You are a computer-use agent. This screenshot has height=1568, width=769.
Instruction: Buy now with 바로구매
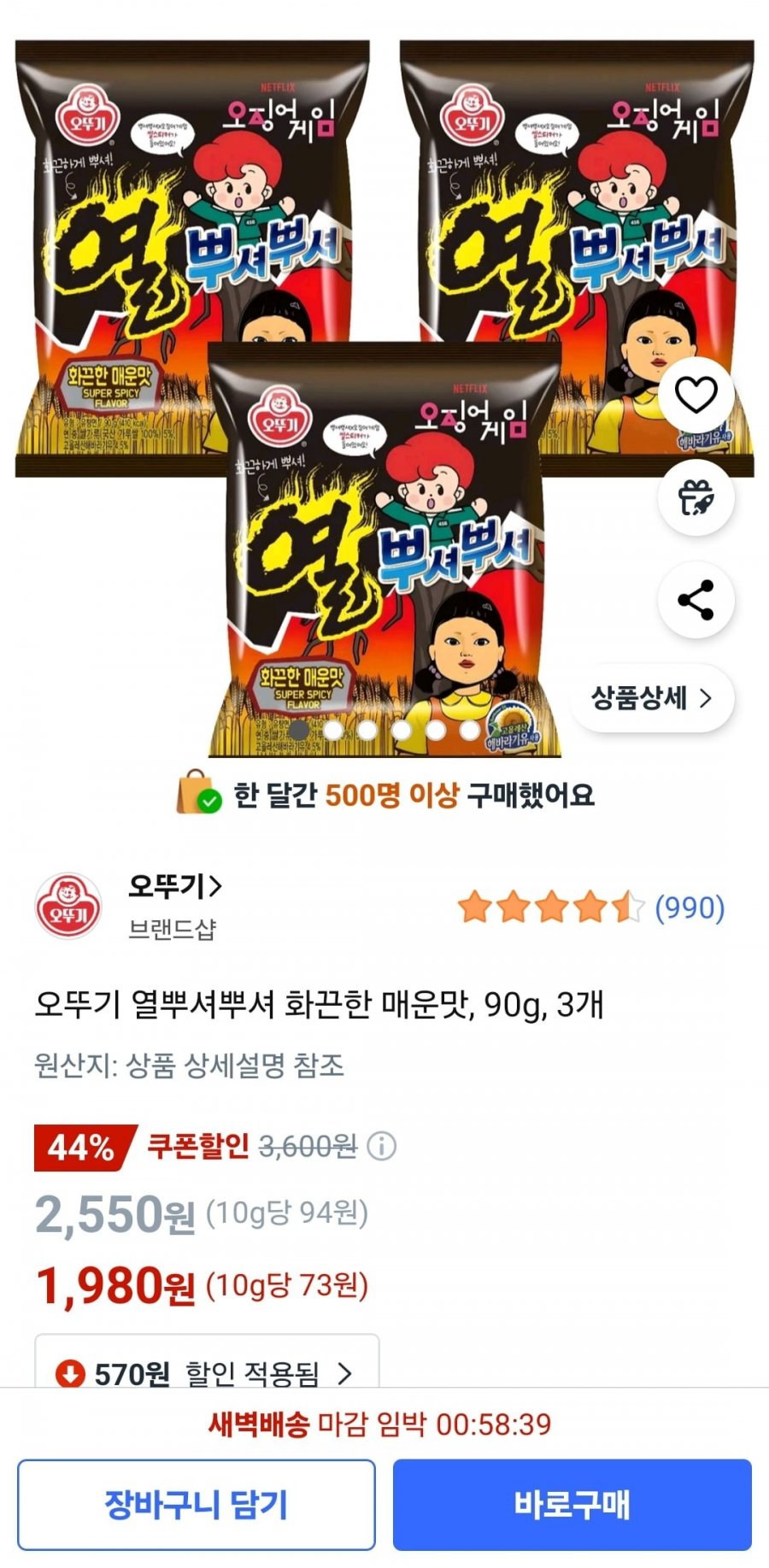click(572, 1505)
